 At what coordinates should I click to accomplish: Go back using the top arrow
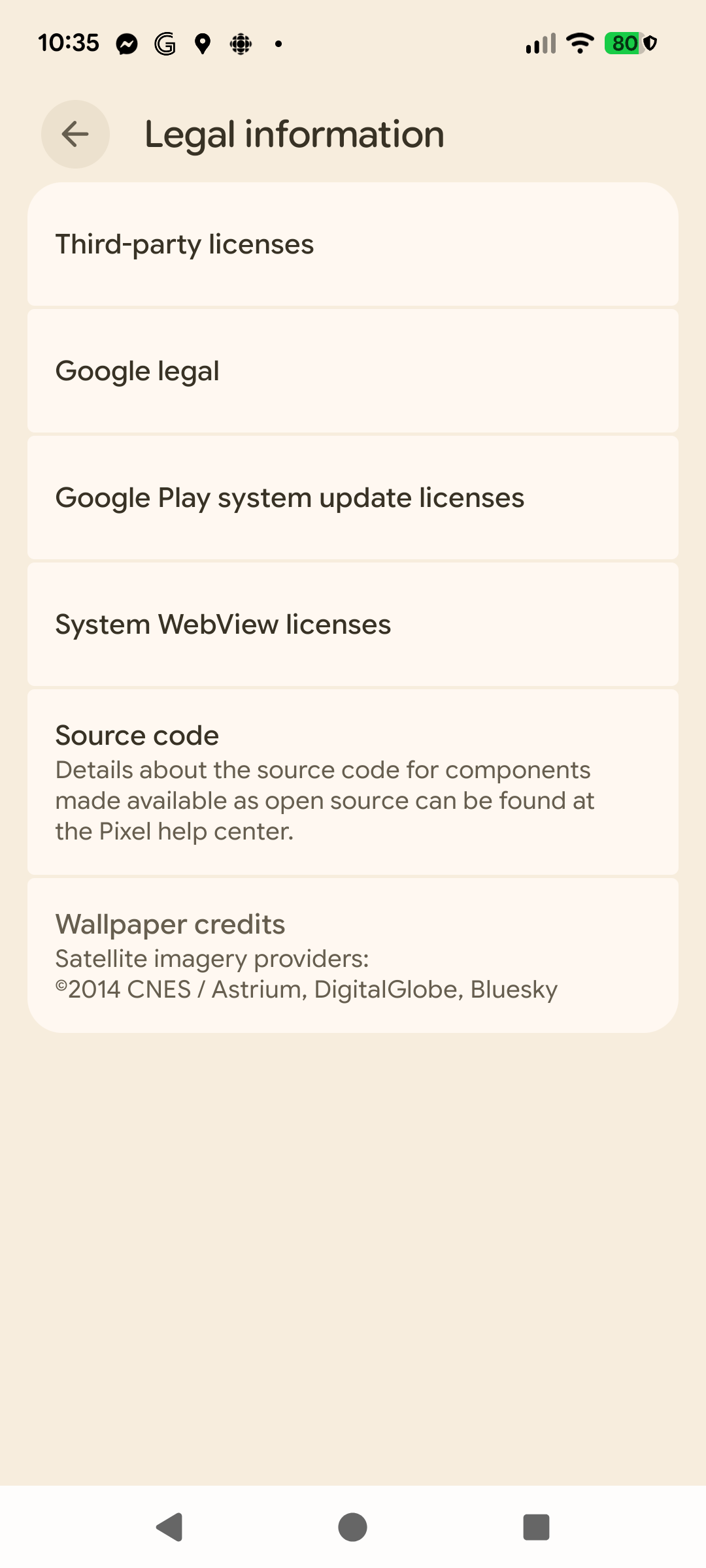75,134
